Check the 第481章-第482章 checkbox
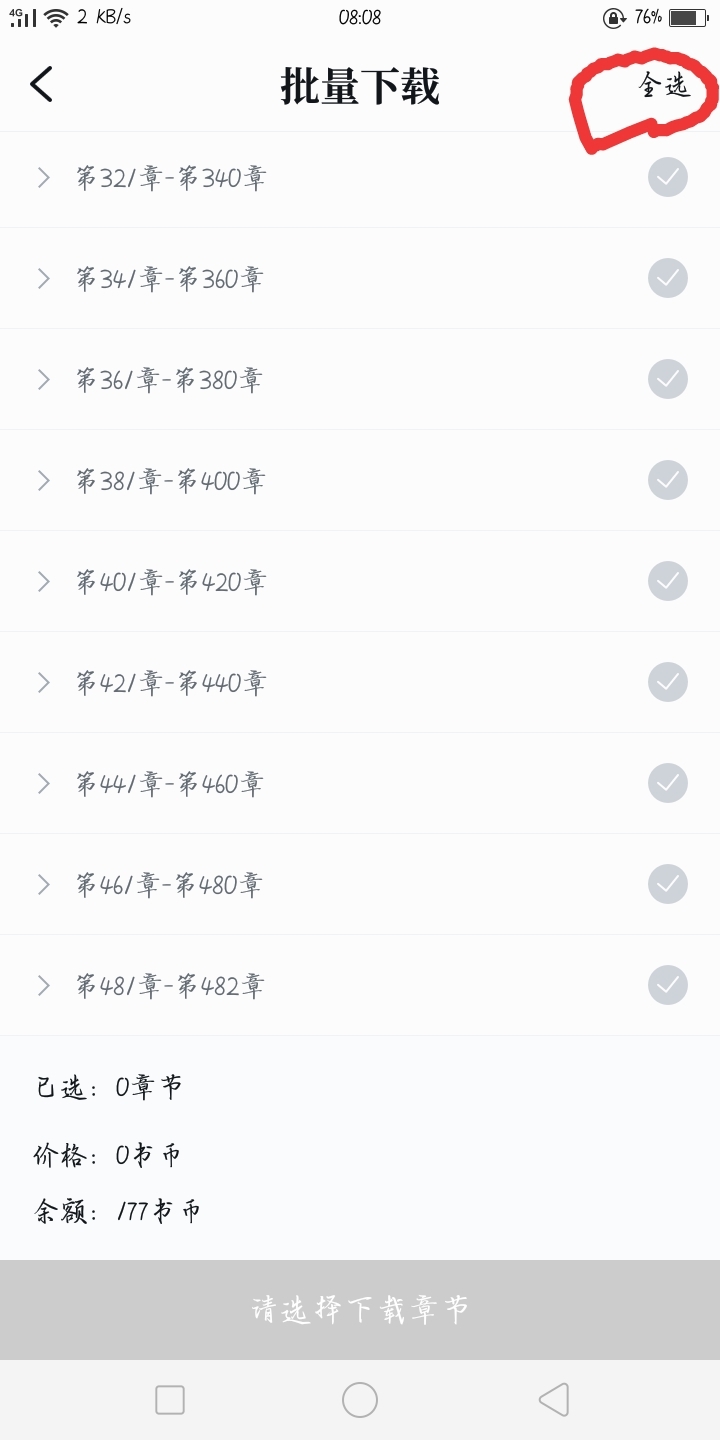The width and height of the screenshot is (720, 1440). click(667, 985)
